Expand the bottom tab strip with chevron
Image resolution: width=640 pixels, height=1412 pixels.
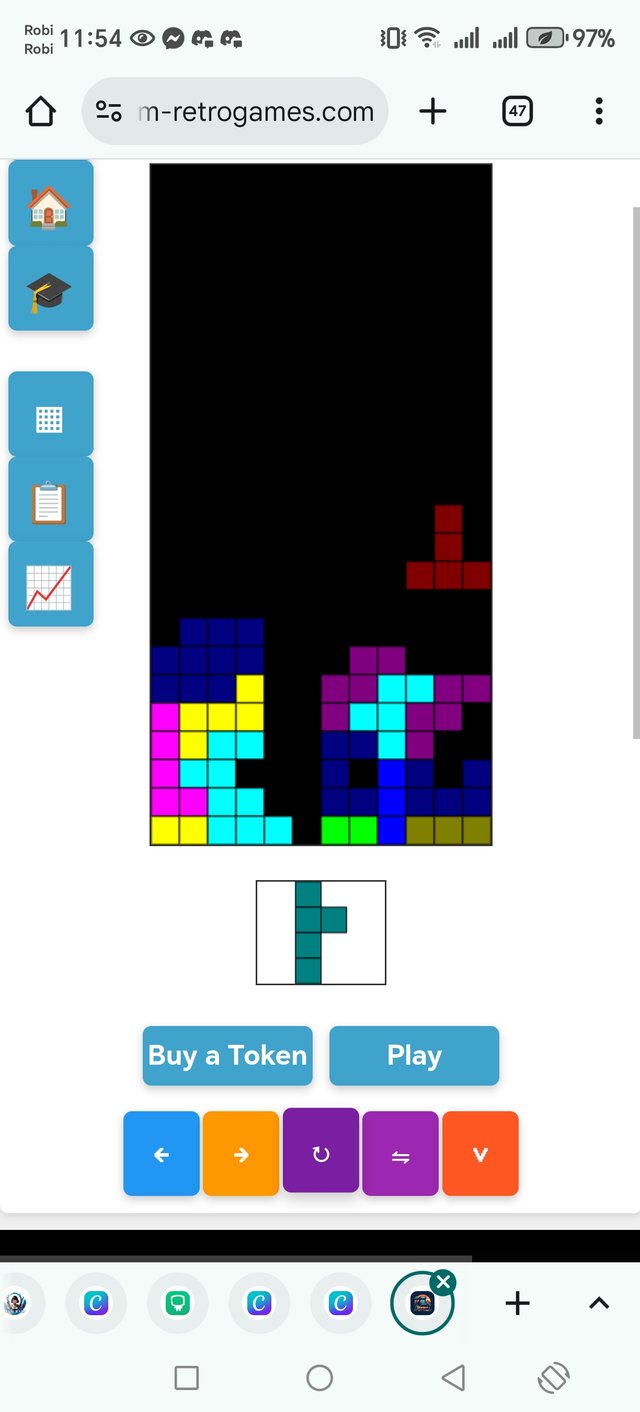[598, 1303]
